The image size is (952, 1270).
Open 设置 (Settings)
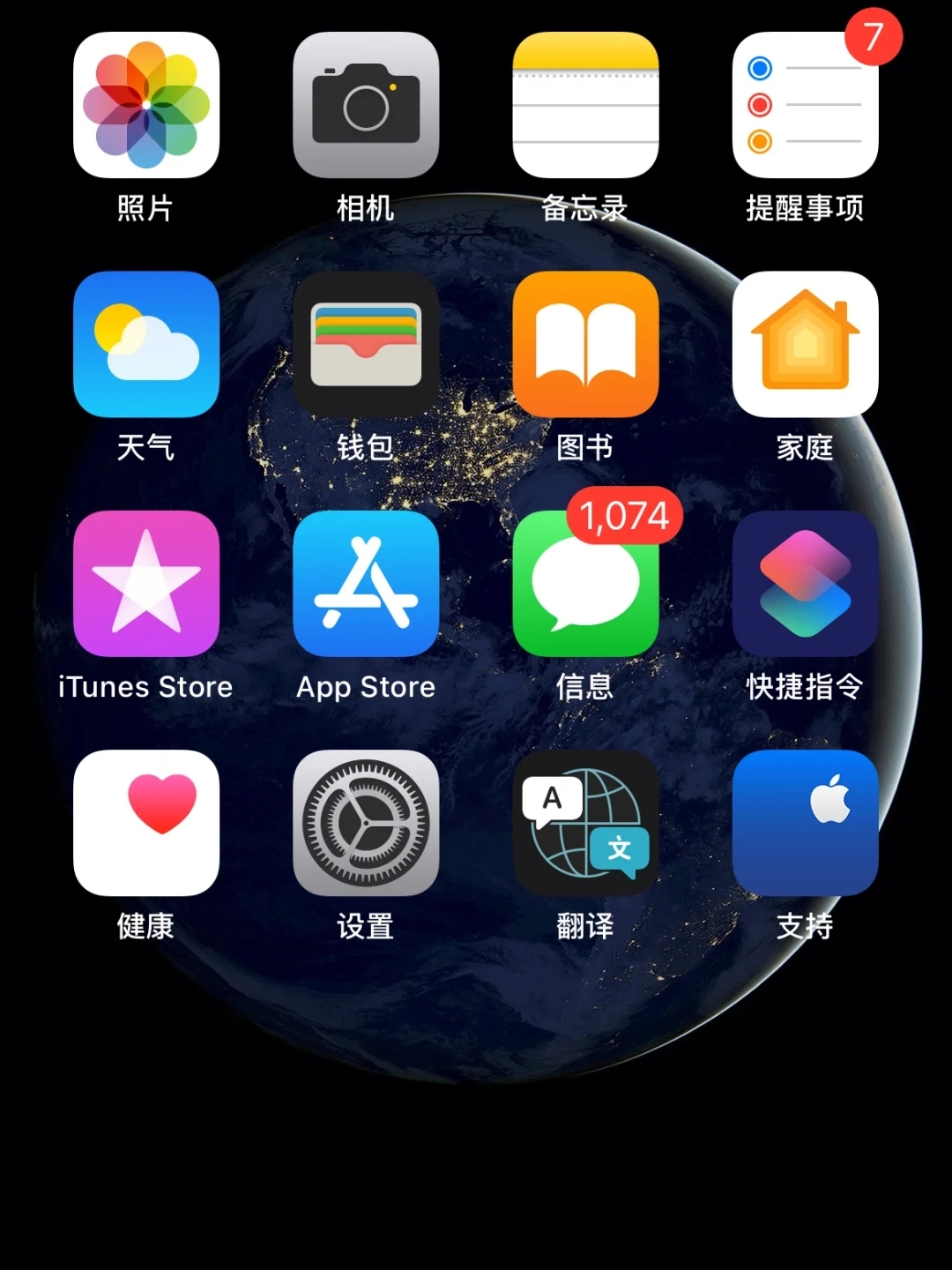366,823
